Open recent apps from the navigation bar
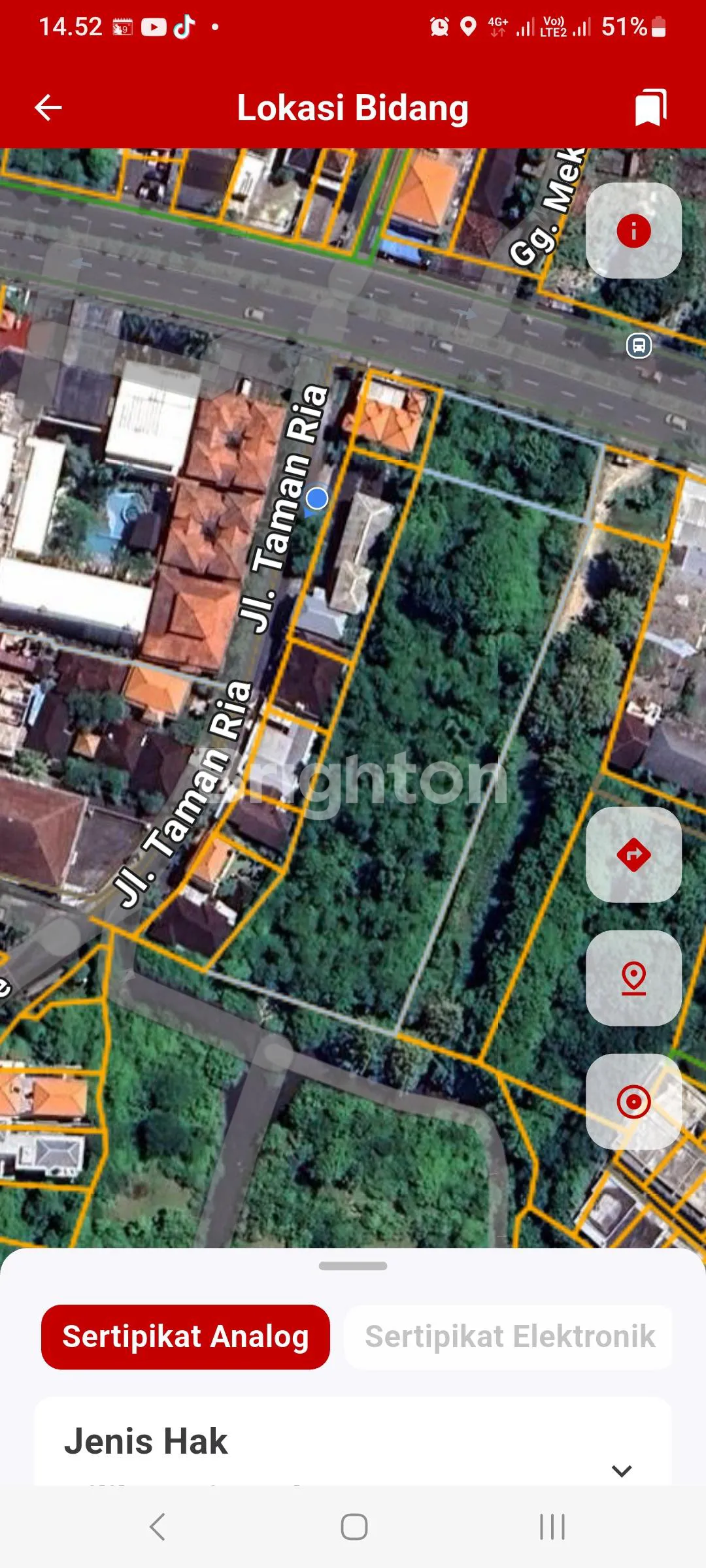Screen dimensions: 706x1568 pos(552,1527)
